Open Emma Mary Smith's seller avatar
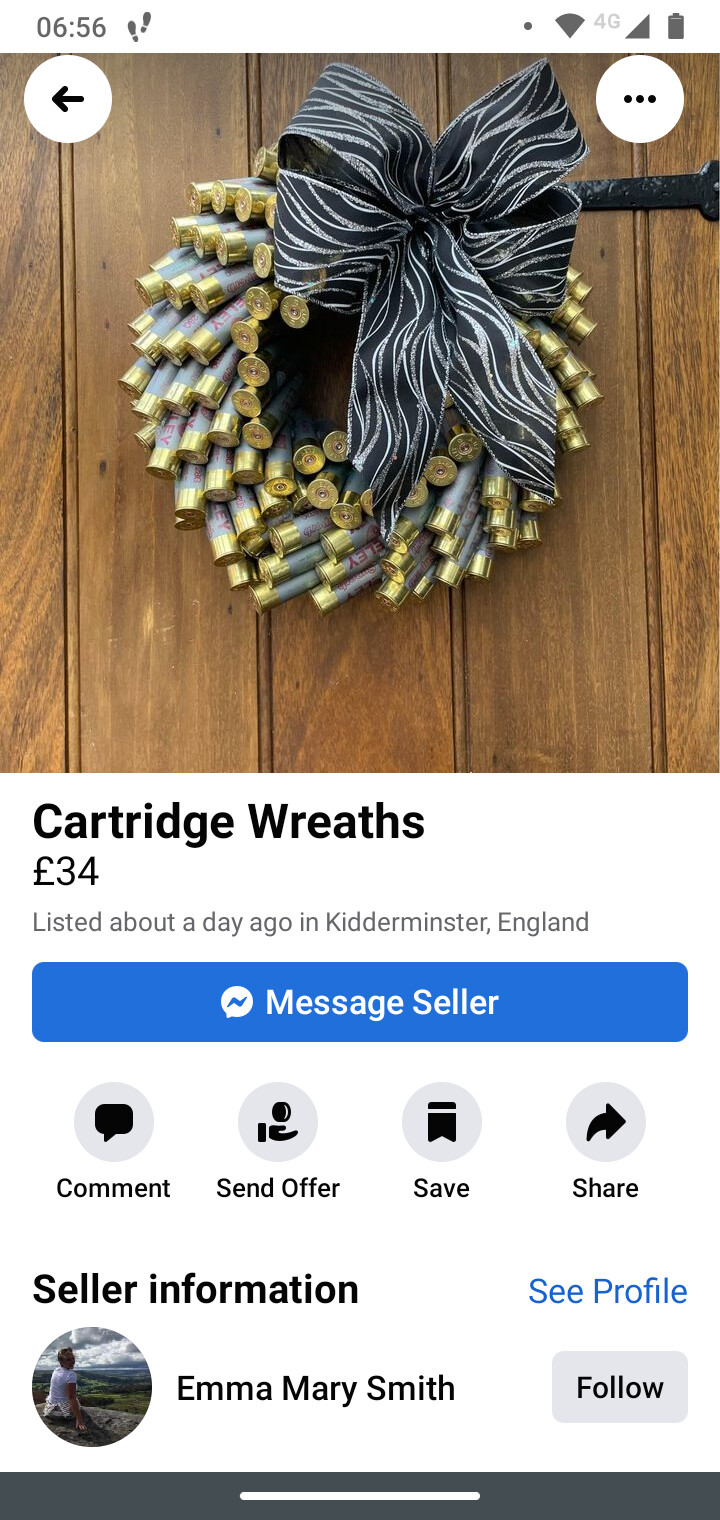The height and width of the screenshot is (1520, 720). pyautogui.click(x=92, y=1387)
